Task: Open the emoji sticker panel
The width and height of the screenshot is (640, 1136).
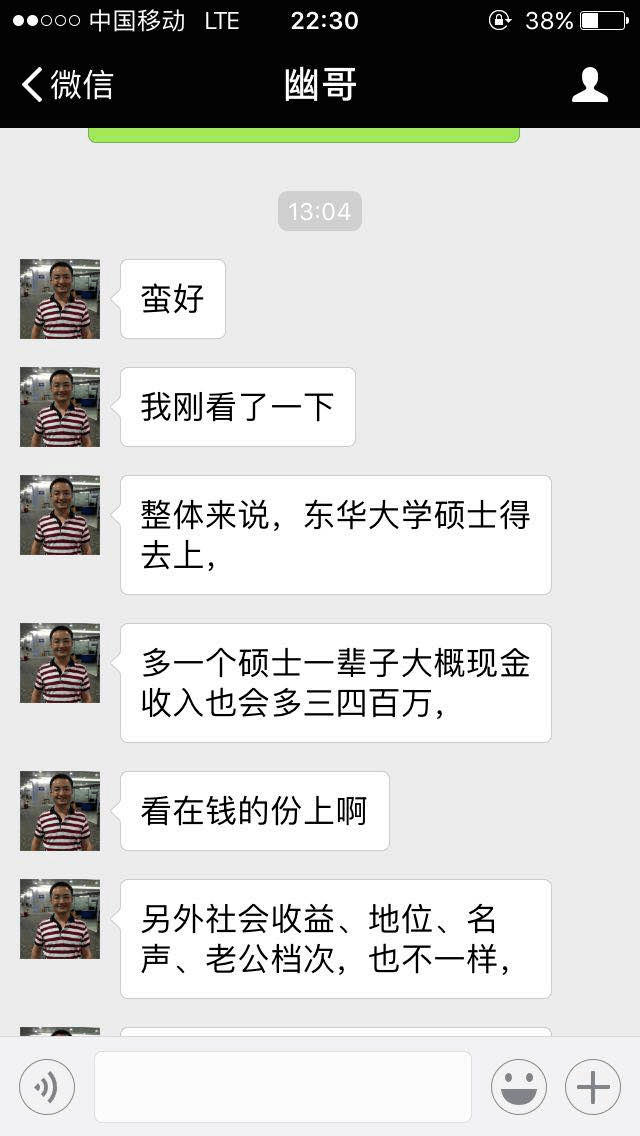Action: 518,1087
